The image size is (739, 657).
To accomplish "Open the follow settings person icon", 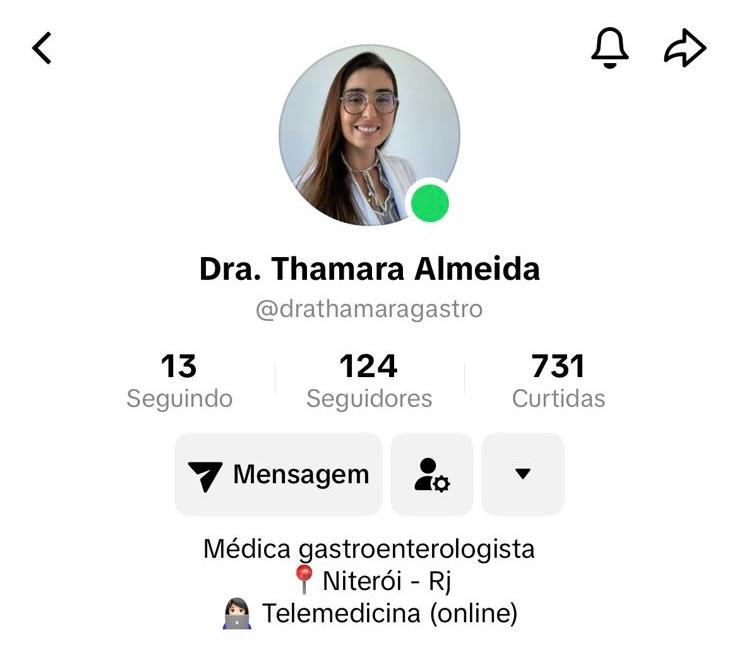I will [x=432, y=474].
